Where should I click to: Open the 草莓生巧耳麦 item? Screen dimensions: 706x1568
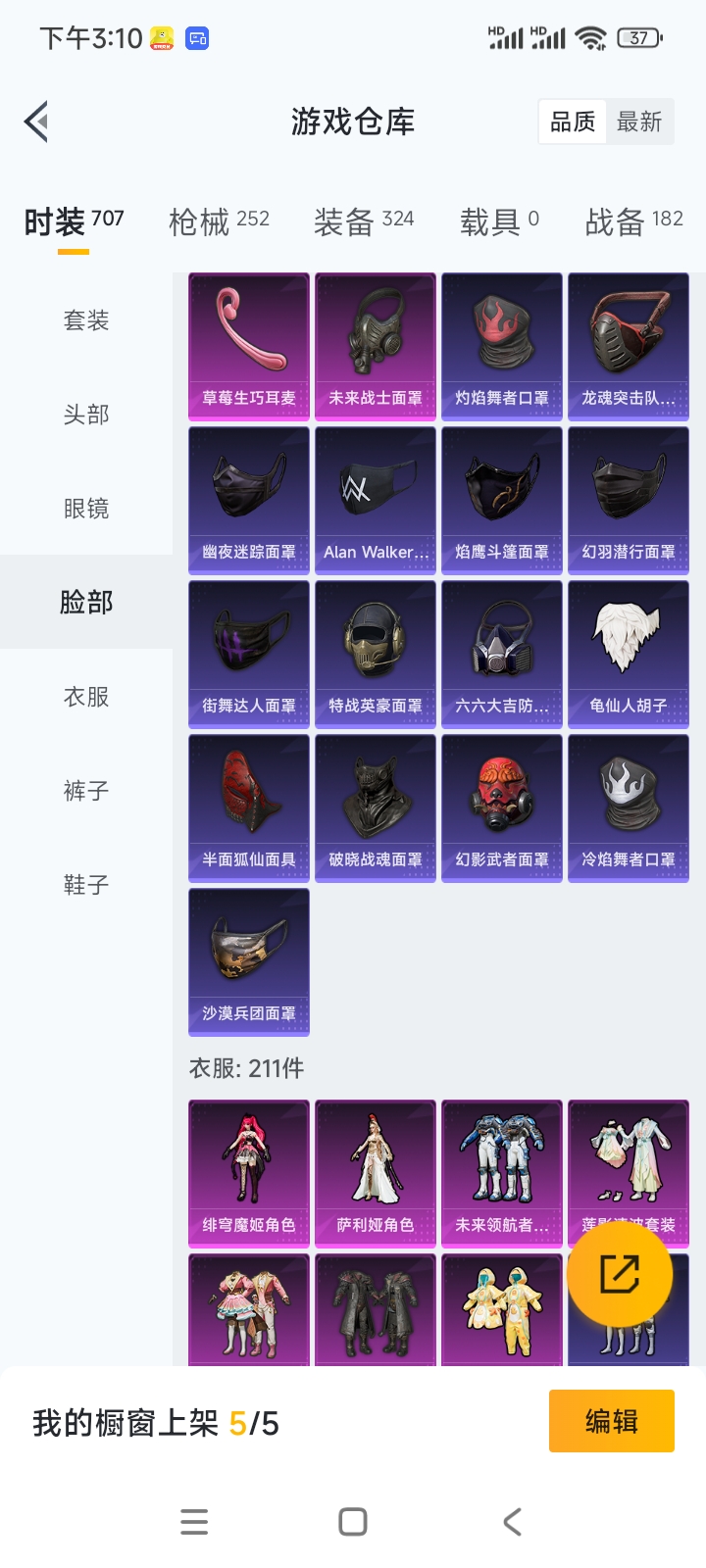[249, 347]
